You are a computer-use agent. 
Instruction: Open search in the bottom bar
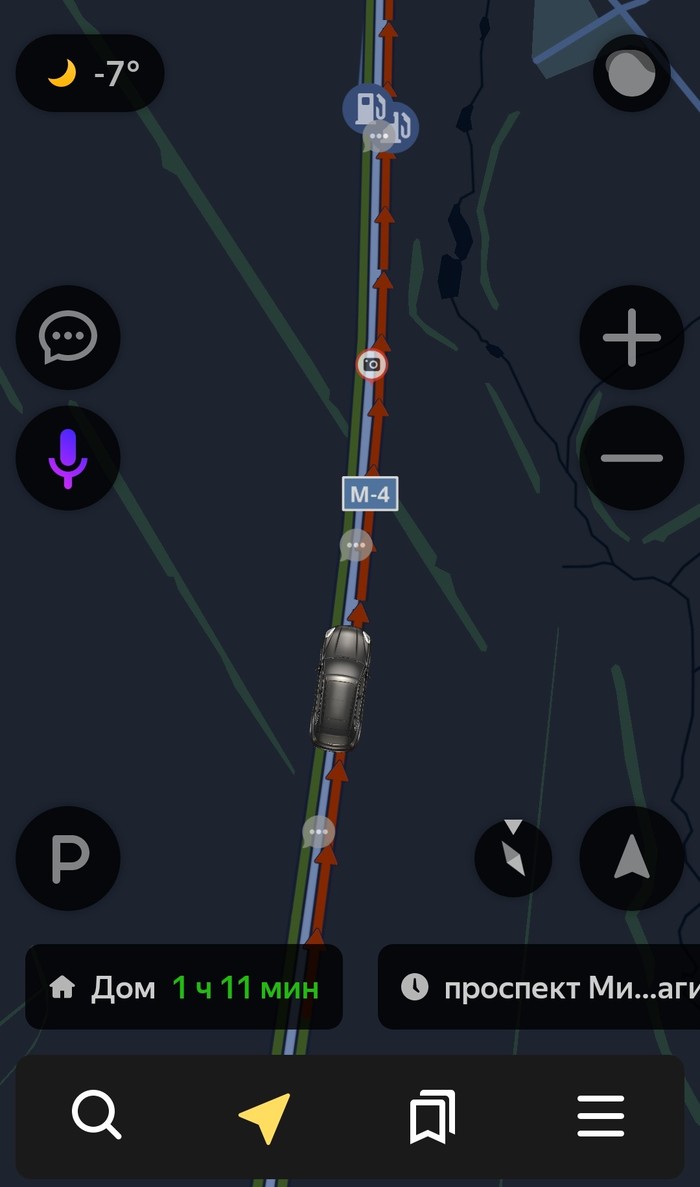[x=96, y=1115]
